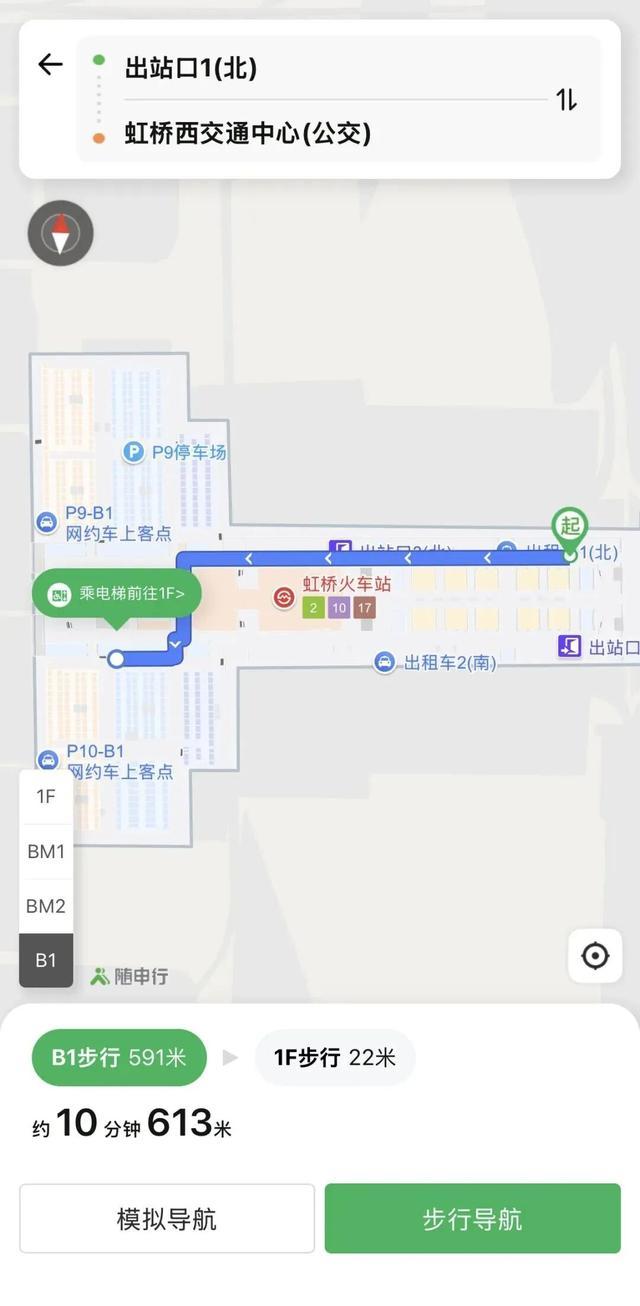The height and width of the screenshot is (1306, 640).
Task: Open the 乘电梯前往1F elevator bubble
Action: point(116,594)
